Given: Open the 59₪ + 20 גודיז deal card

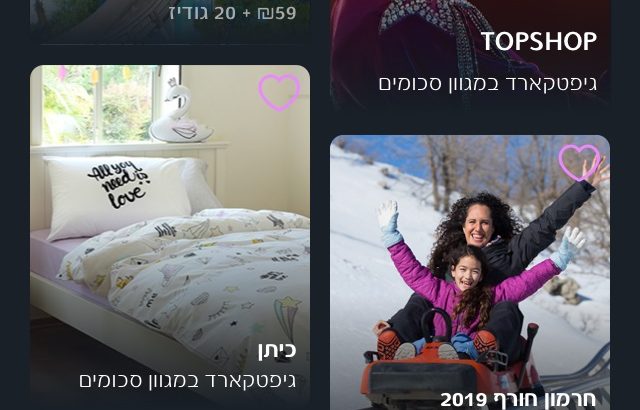Looking at the screenshot, I should 170,17.
